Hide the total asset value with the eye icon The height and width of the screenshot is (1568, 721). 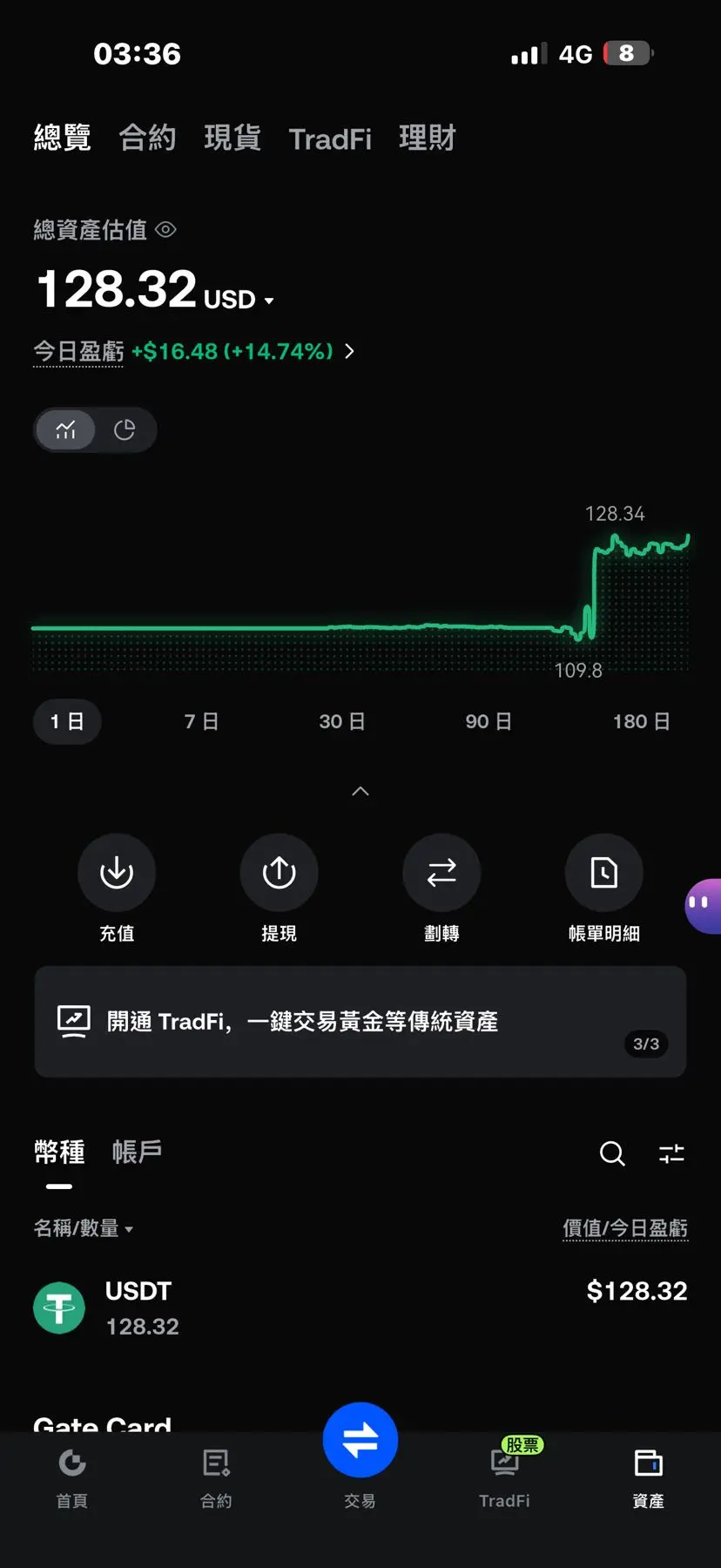pos(165,230)
